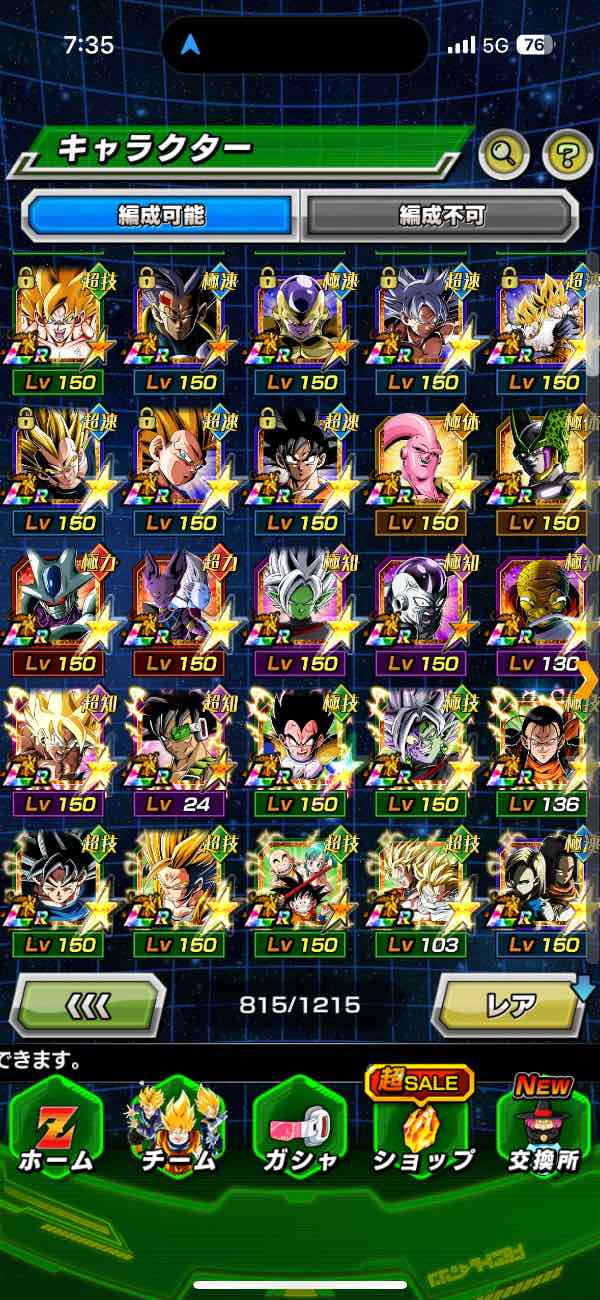Open the character search magnifier
This screenshot has height=1300, width=600.
click(x=505, y=153)
